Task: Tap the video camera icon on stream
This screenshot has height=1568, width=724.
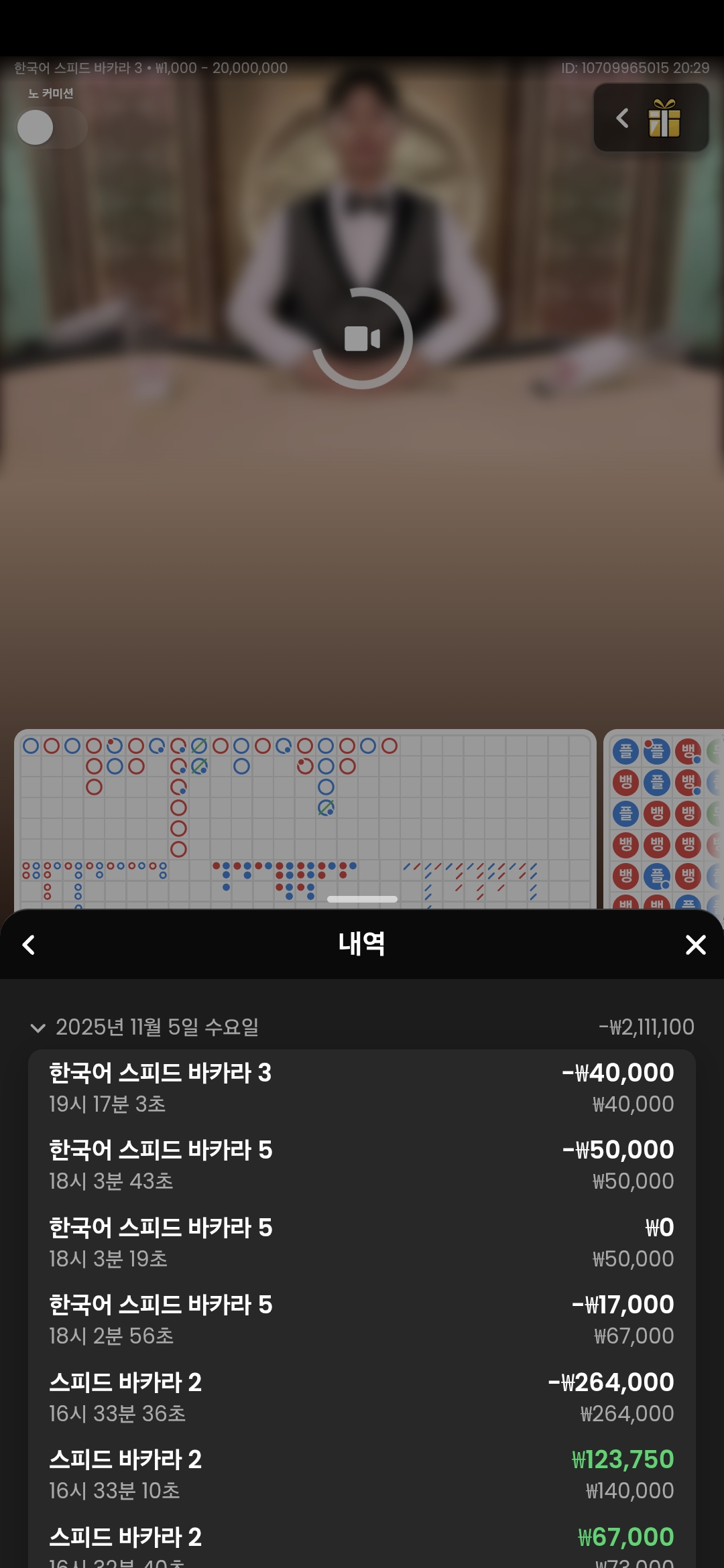Action: [x=362, y=338]
